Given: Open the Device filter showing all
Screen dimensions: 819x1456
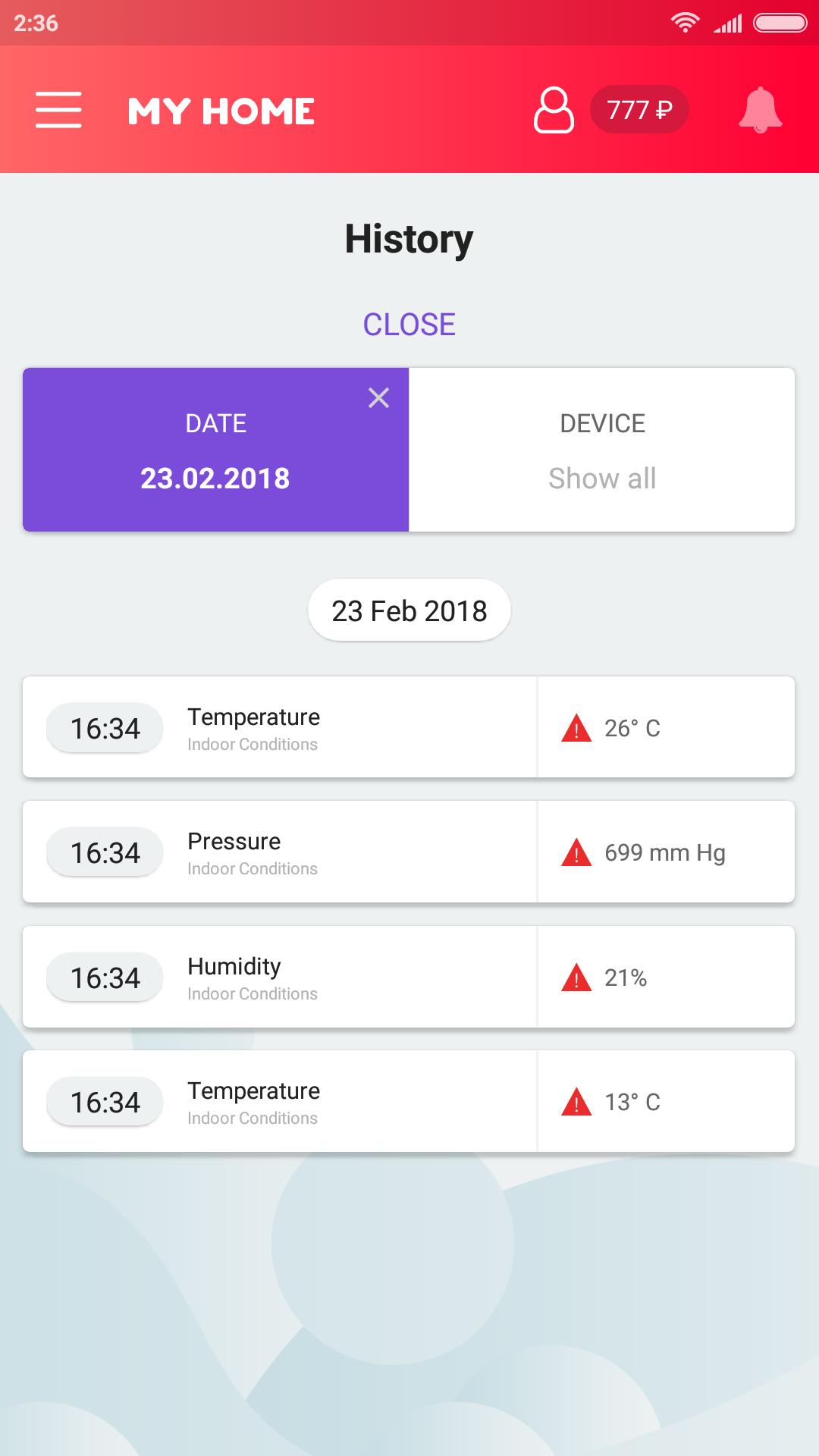Looking at the screenshot, I should 602,450.
